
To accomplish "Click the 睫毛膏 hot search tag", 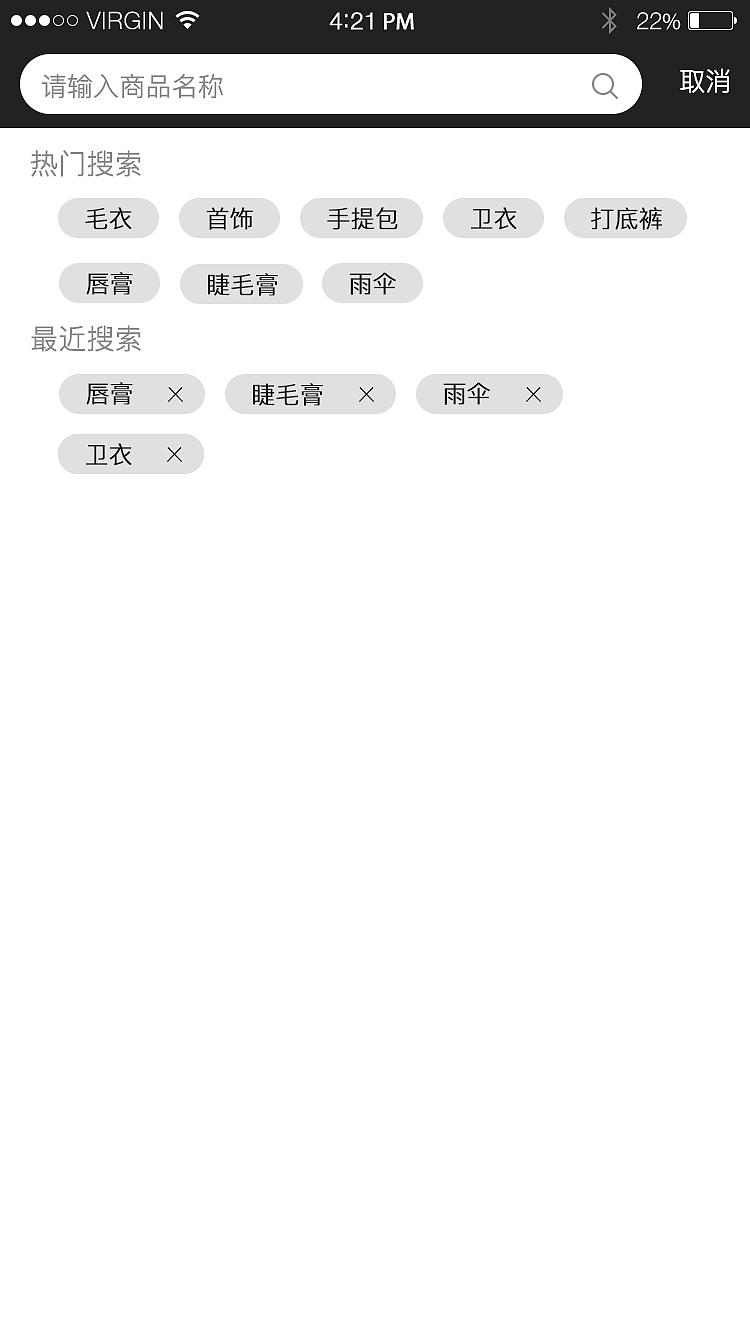I will click(x=241, y=283).
